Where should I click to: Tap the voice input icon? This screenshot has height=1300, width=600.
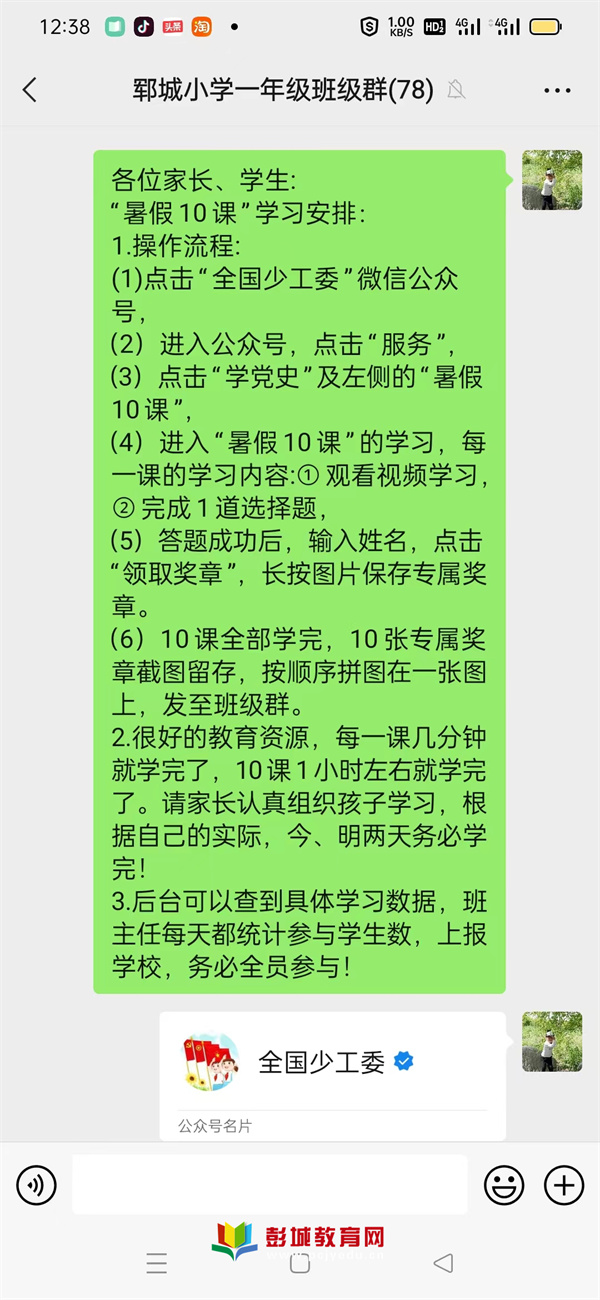pyautogui.click(x=36, y=1186)
